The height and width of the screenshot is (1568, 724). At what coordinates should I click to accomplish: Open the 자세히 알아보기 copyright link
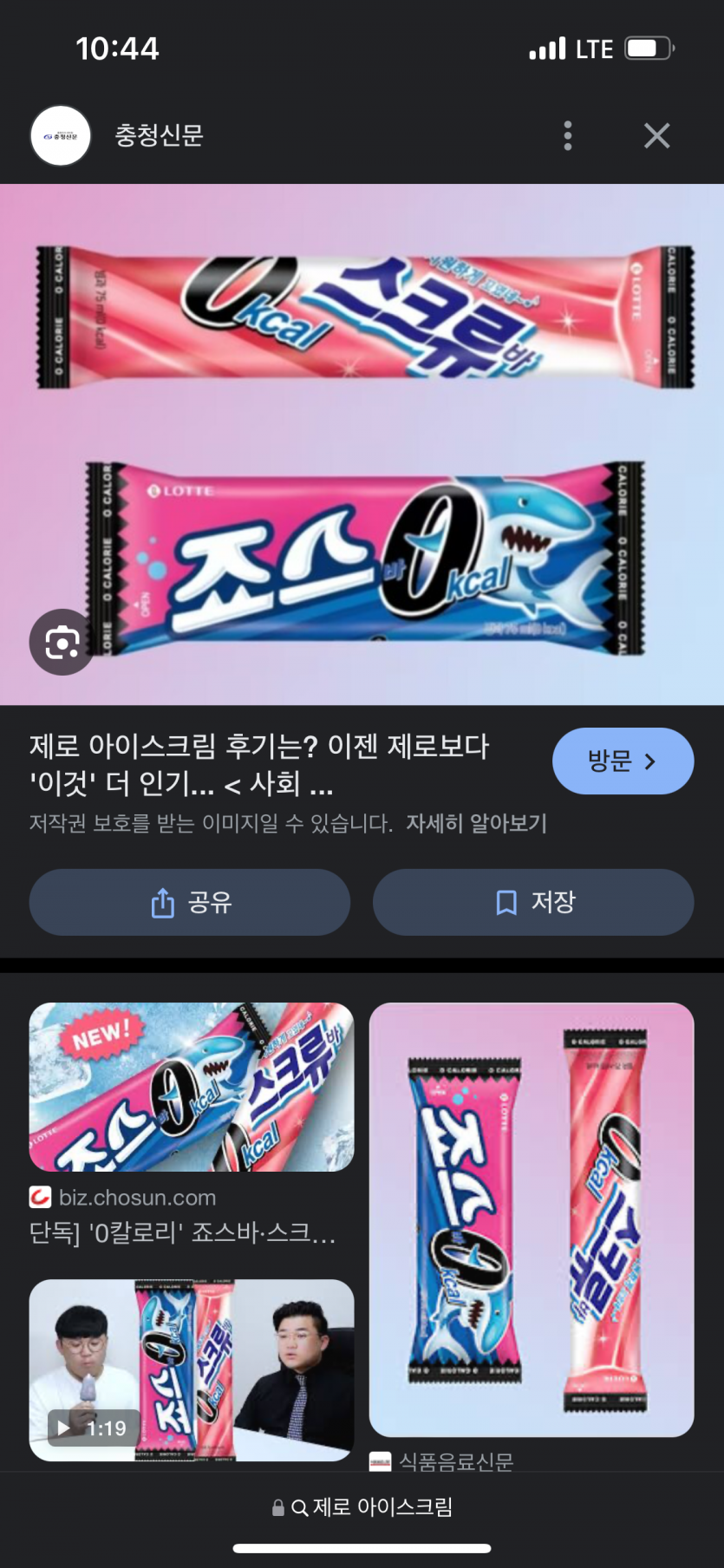coord(476,823)
